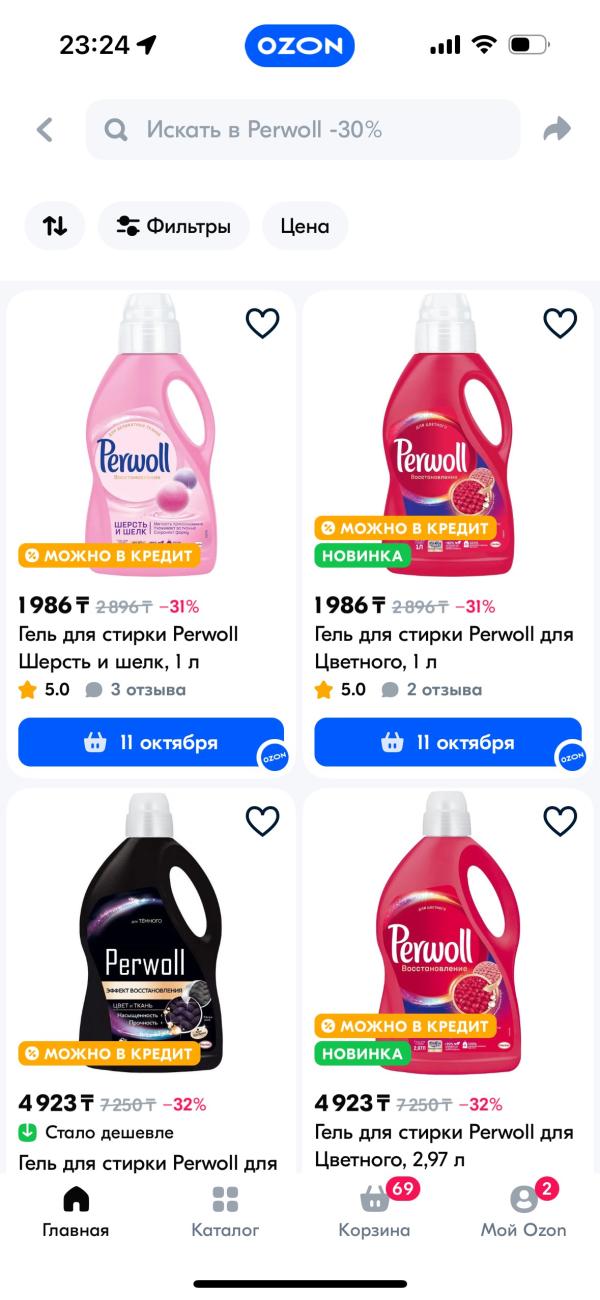This screenshot has width=600, height=1300.
Task: Favorite the Perwoll для Цветного 2,97 л gel
Action: [560, 821]
